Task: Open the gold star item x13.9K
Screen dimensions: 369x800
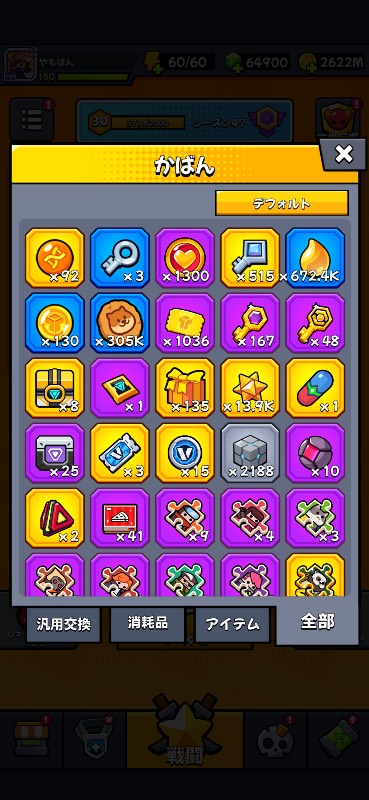Action: tap(250, 388)
